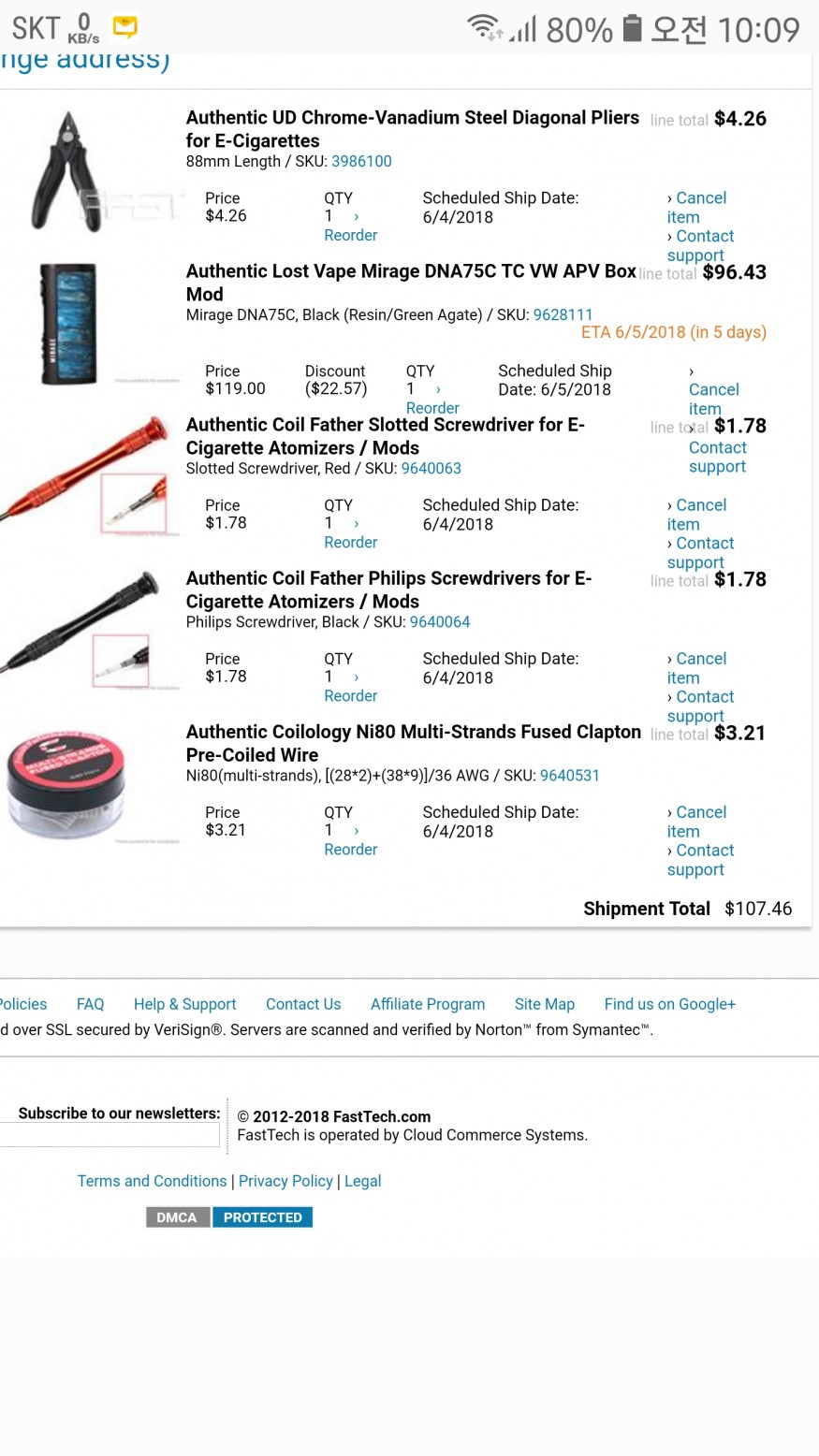Open SKU 9640064 Philips screwdriver link
This screenshot has width=819, height=1456.
coord(440,621)
